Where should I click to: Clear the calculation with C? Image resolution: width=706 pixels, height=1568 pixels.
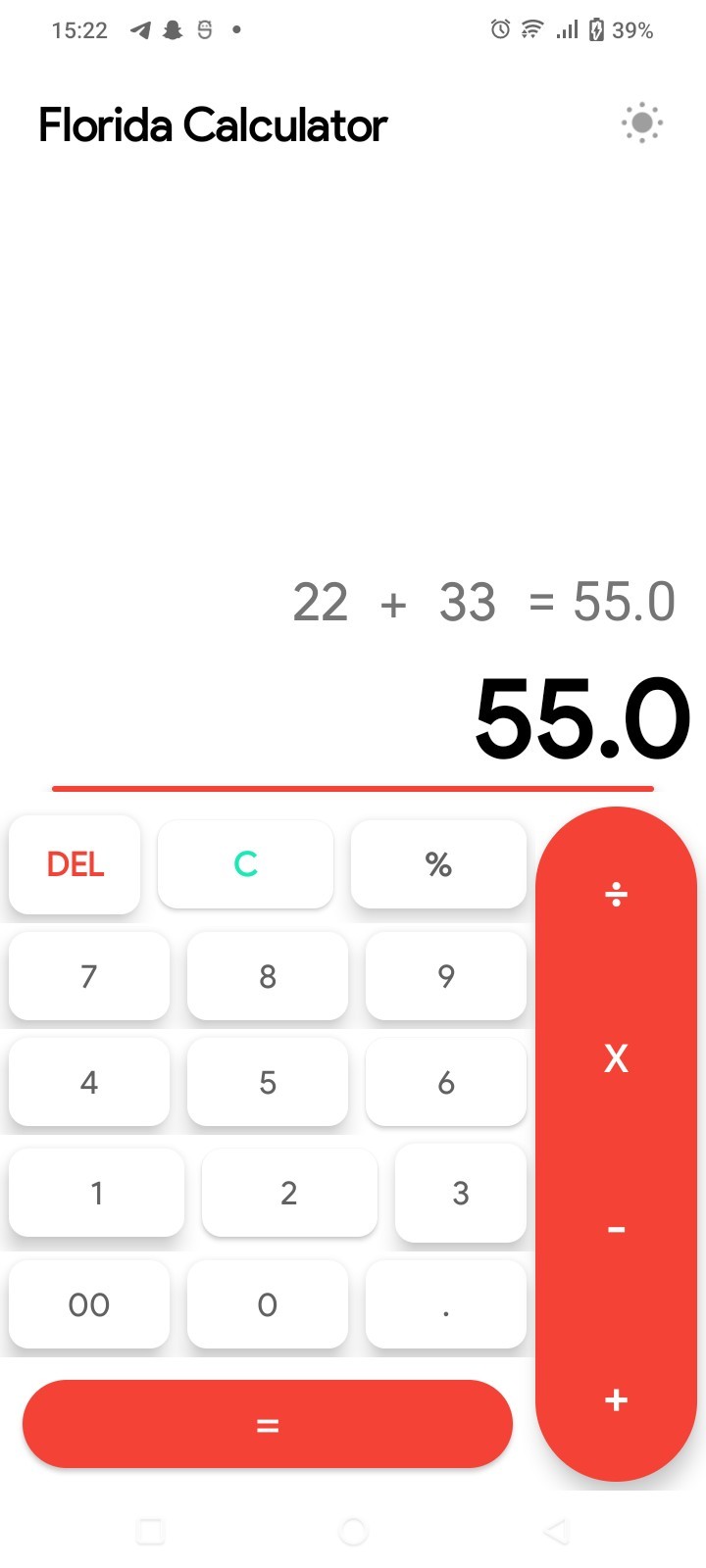245,864
